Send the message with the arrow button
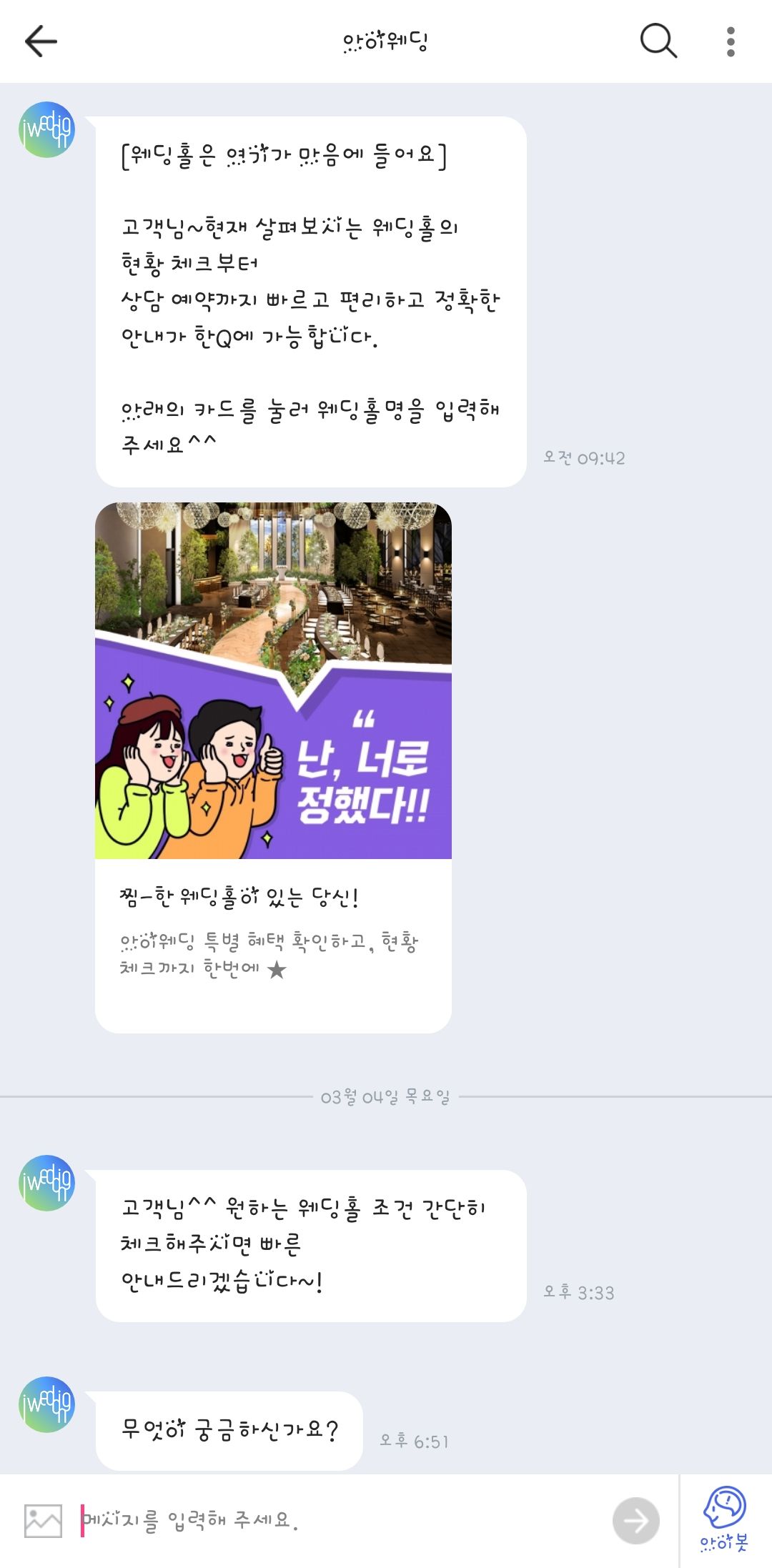Image resolution: width=772 pixels, height=1568 pixels. point(636,1521)
